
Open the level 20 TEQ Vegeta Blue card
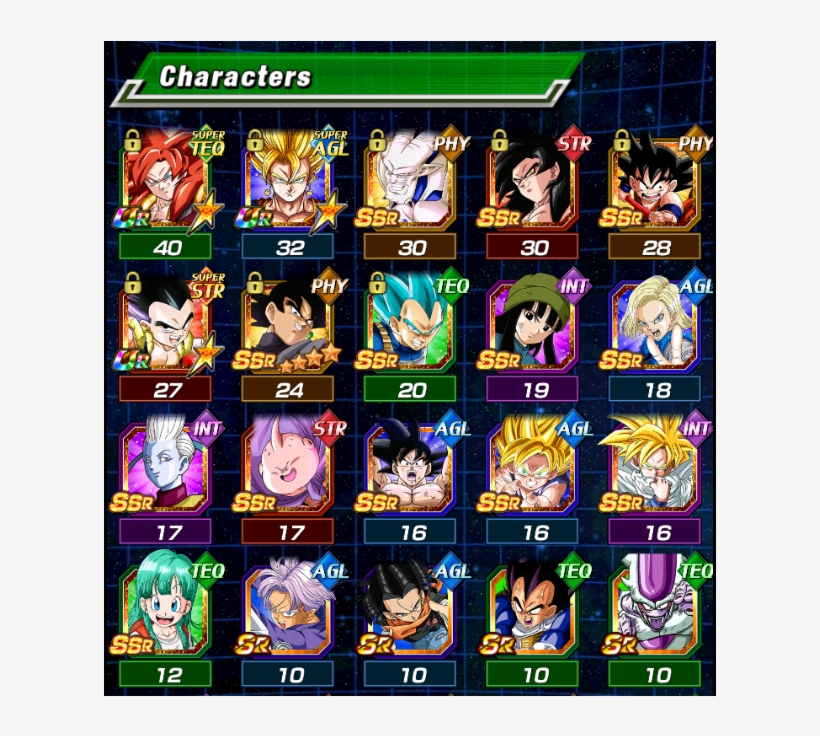pos(411,330)
